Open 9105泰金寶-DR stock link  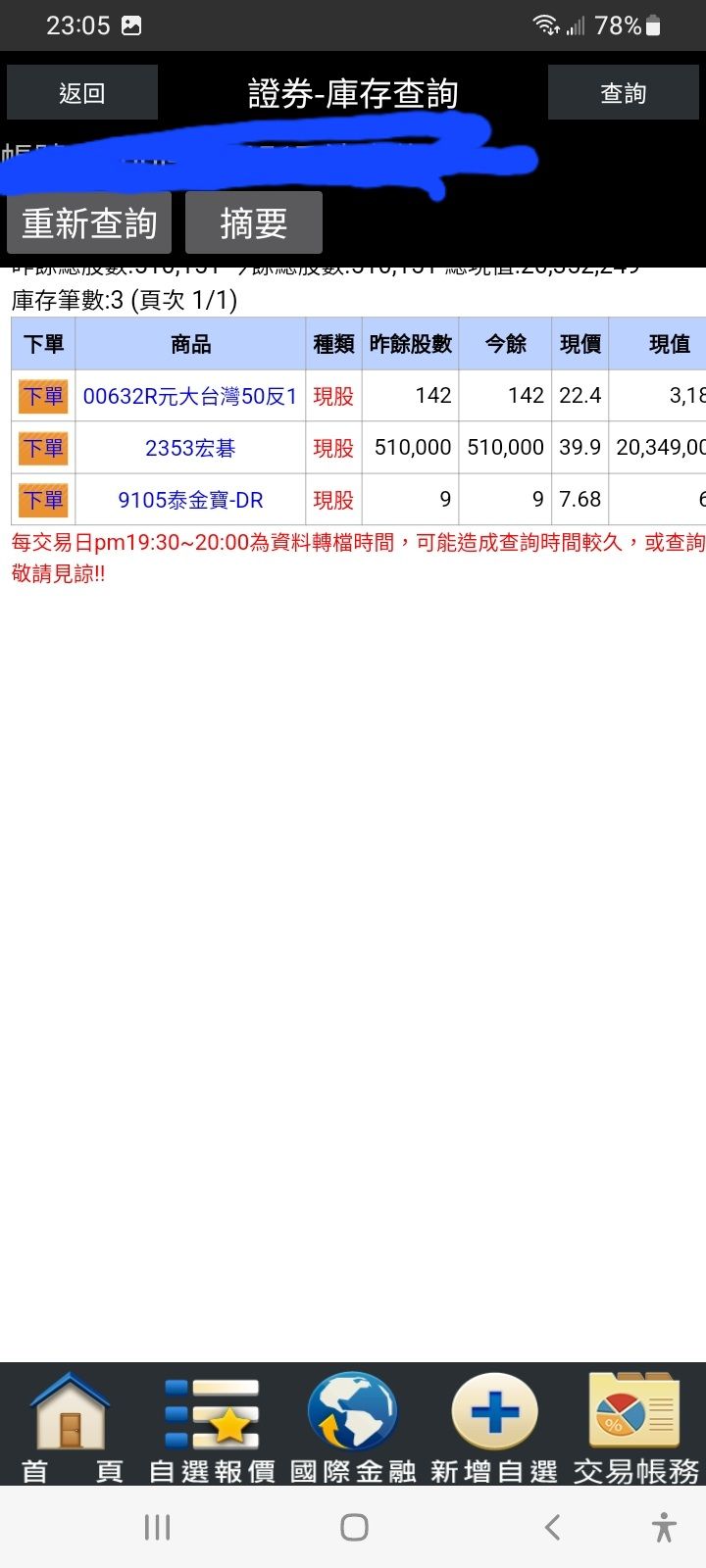pyautogui.click(x=190, y=500)
